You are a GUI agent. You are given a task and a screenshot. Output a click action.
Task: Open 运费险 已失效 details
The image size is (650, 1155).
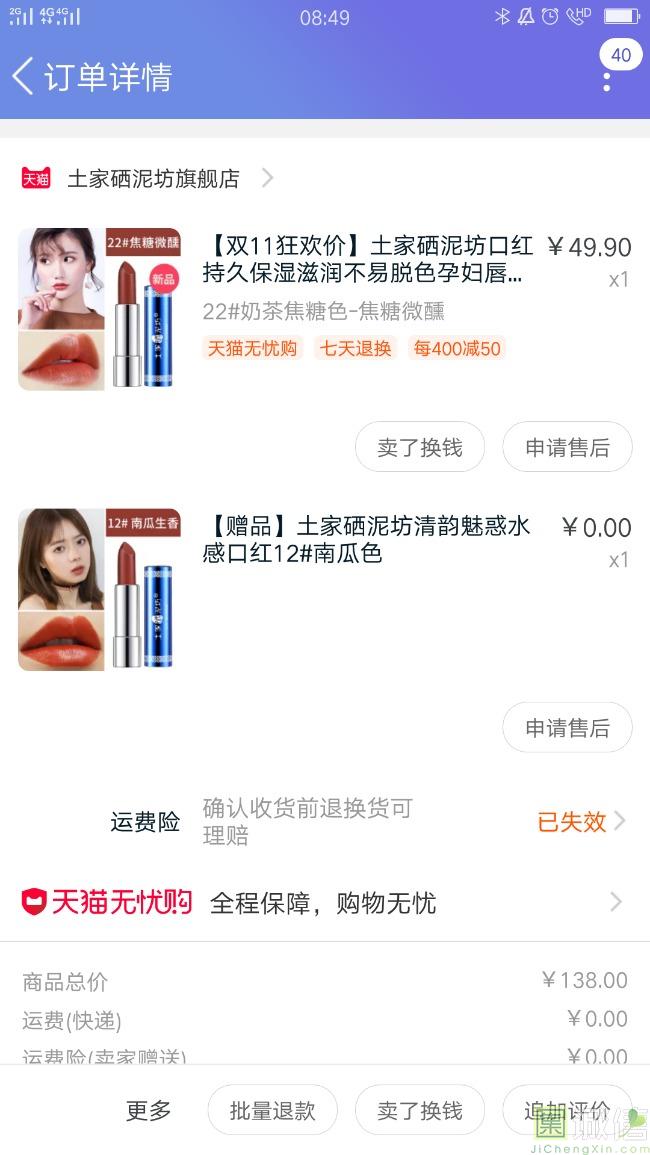click(580, 821)
